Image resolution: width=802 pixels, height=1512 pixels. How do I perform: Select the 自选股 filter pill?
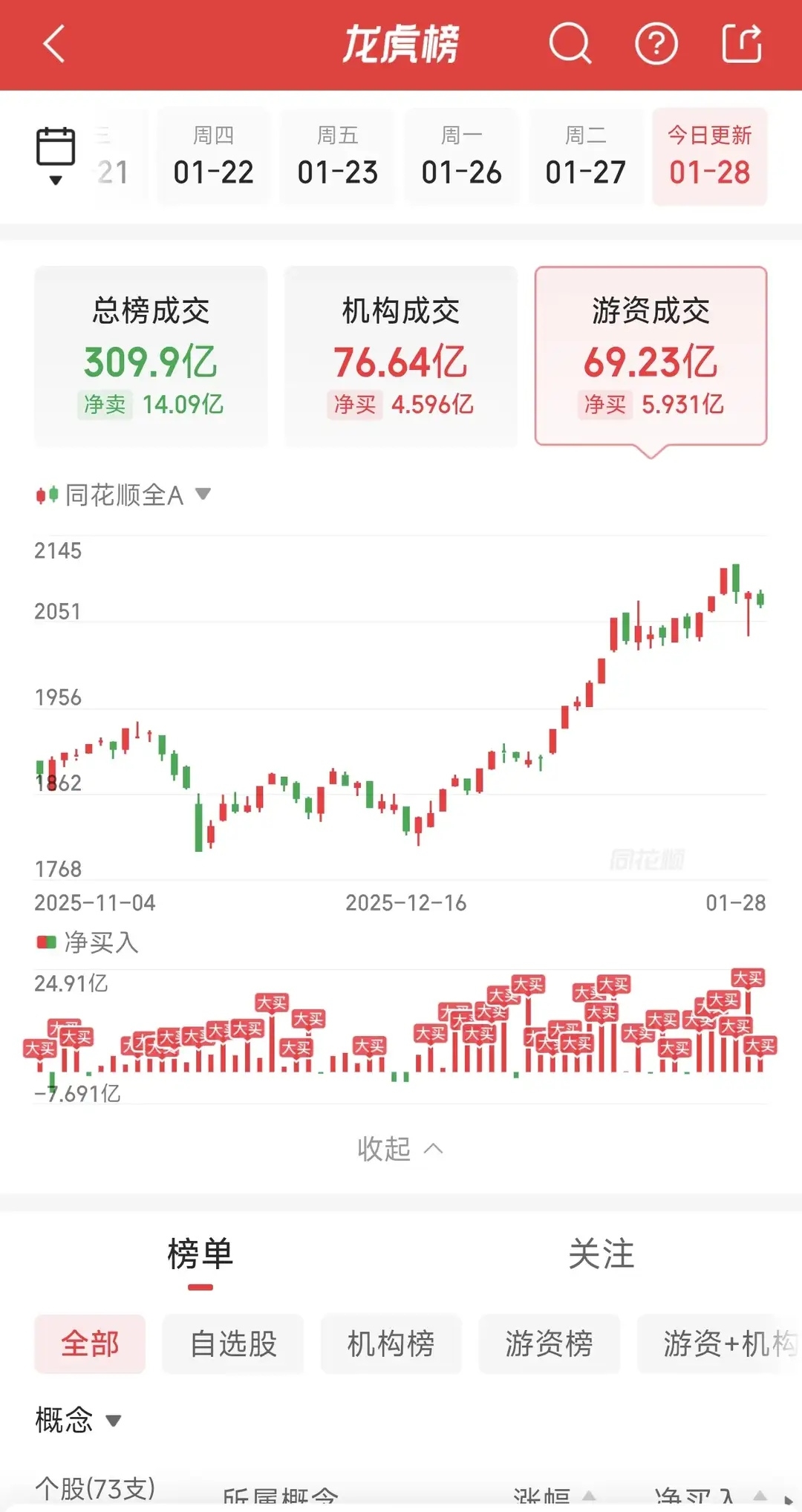233,1344
